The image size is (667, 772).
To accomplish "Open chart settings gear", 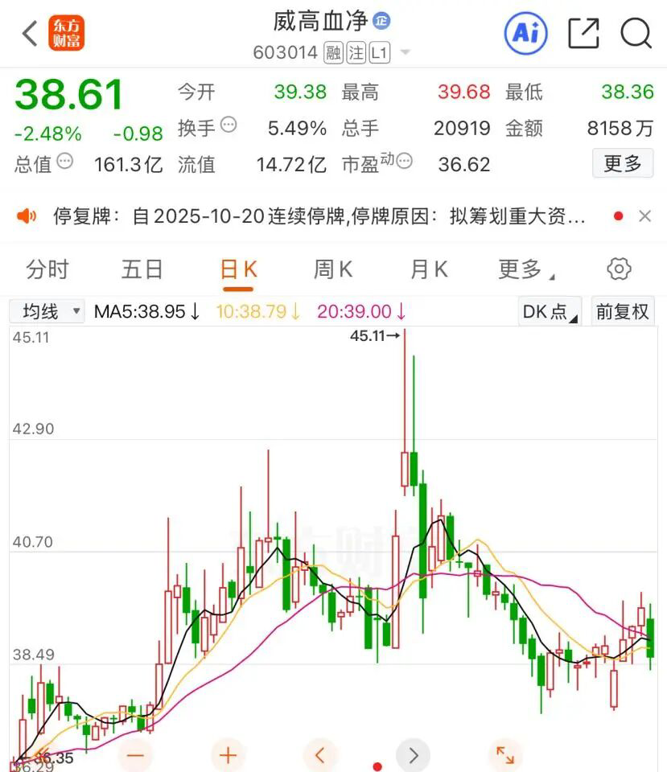I will point(619,269).
